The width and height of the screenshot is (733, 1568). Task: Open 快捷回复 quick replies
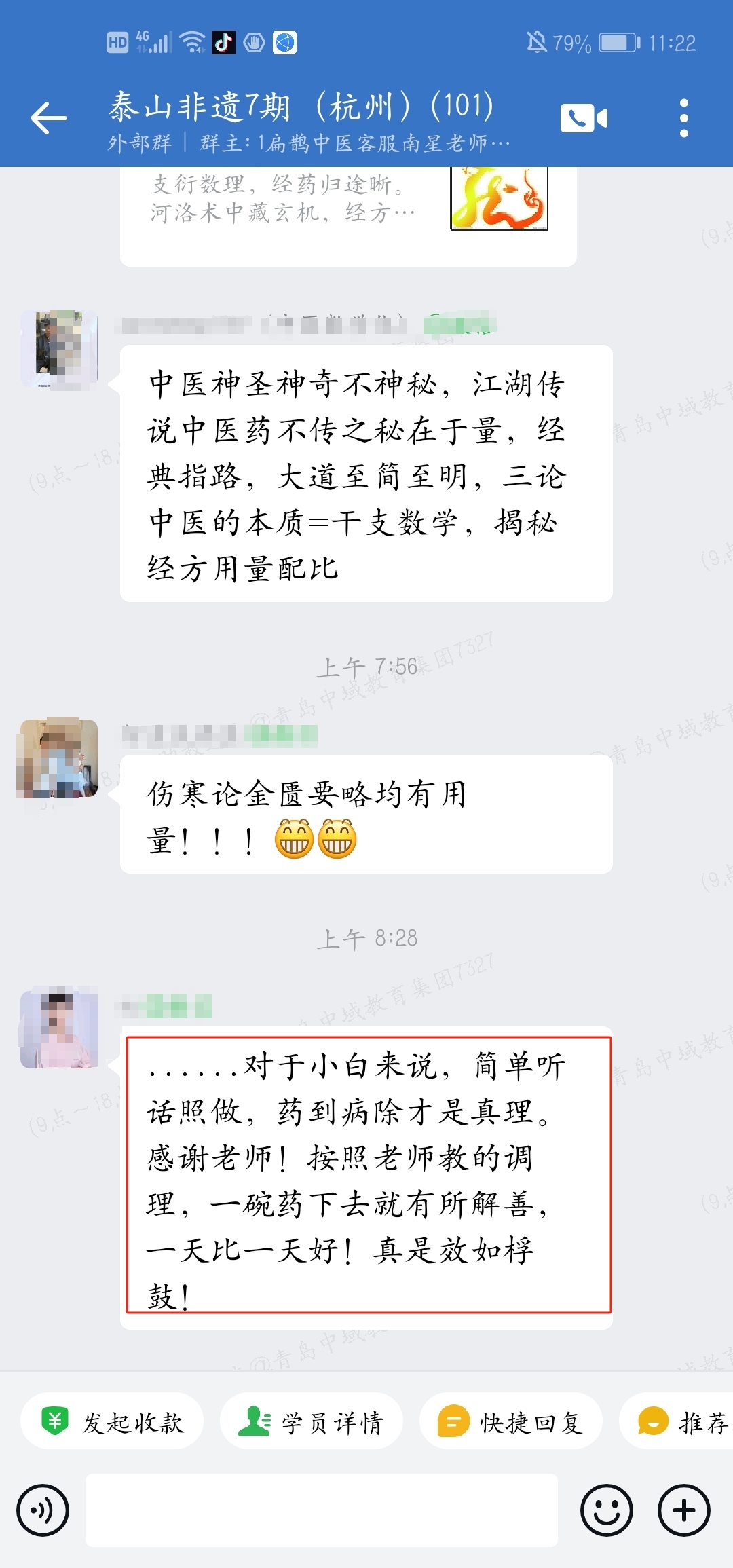(510, 1422)
